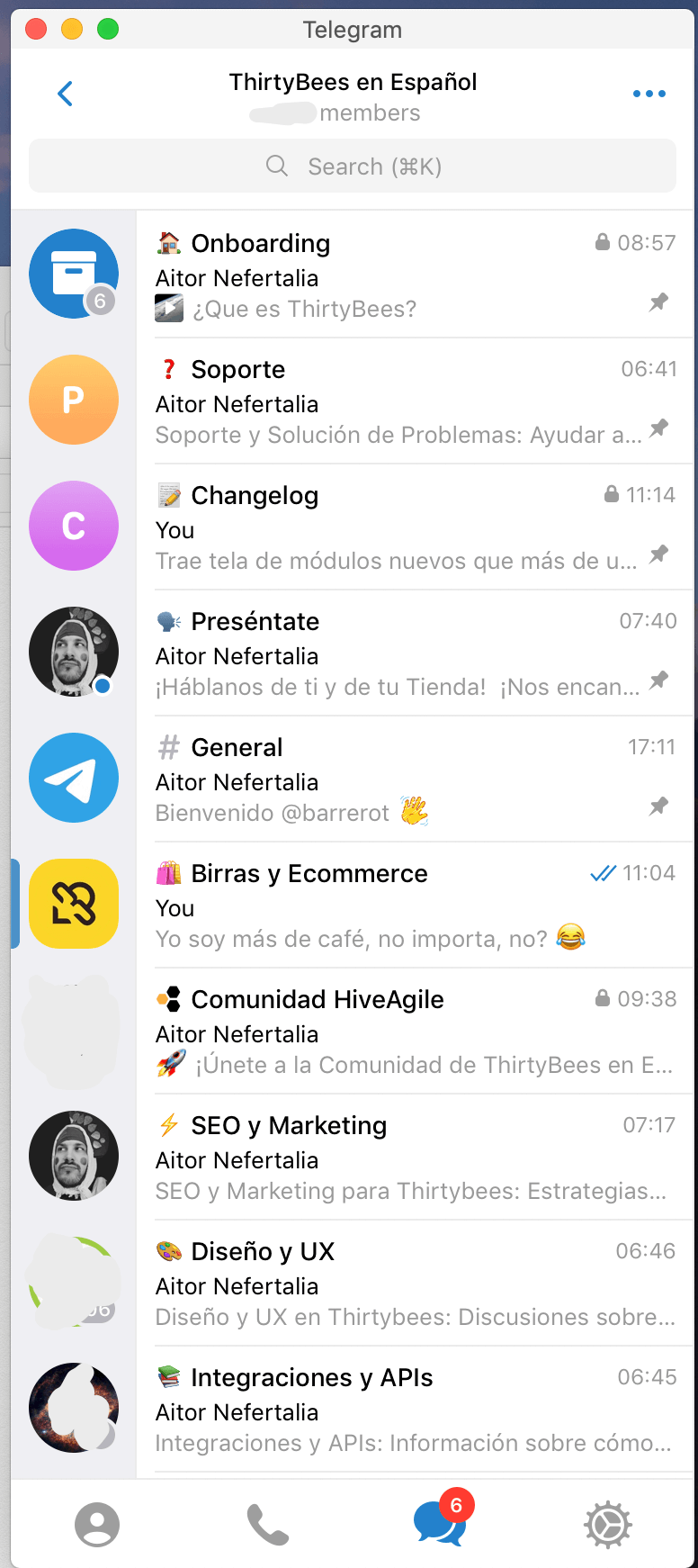Open the Onboarding topic
698x1568 pixels.
pos(415,275)
